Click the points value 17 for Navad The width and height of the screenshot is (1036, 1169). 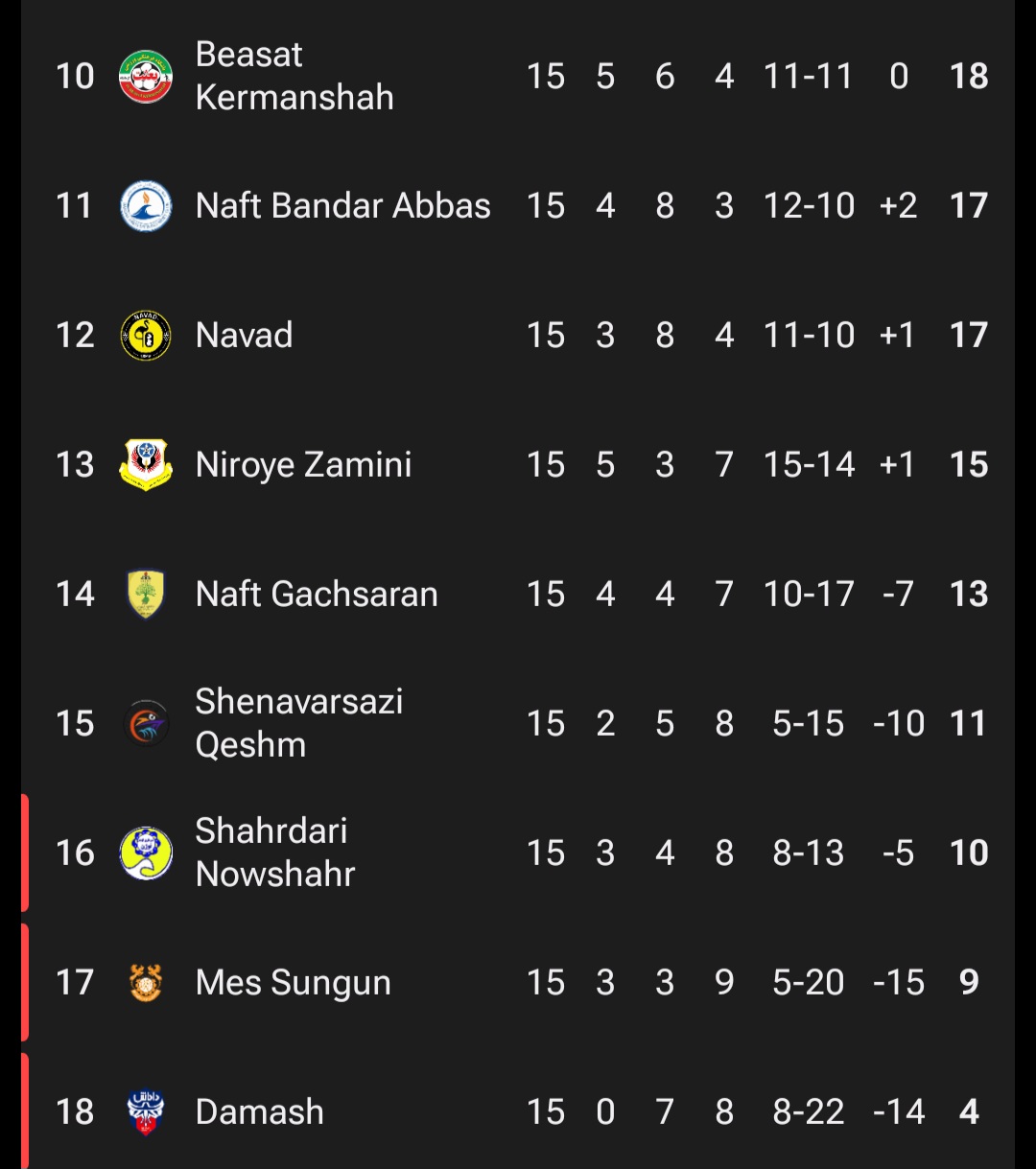(x=969, y=335)
